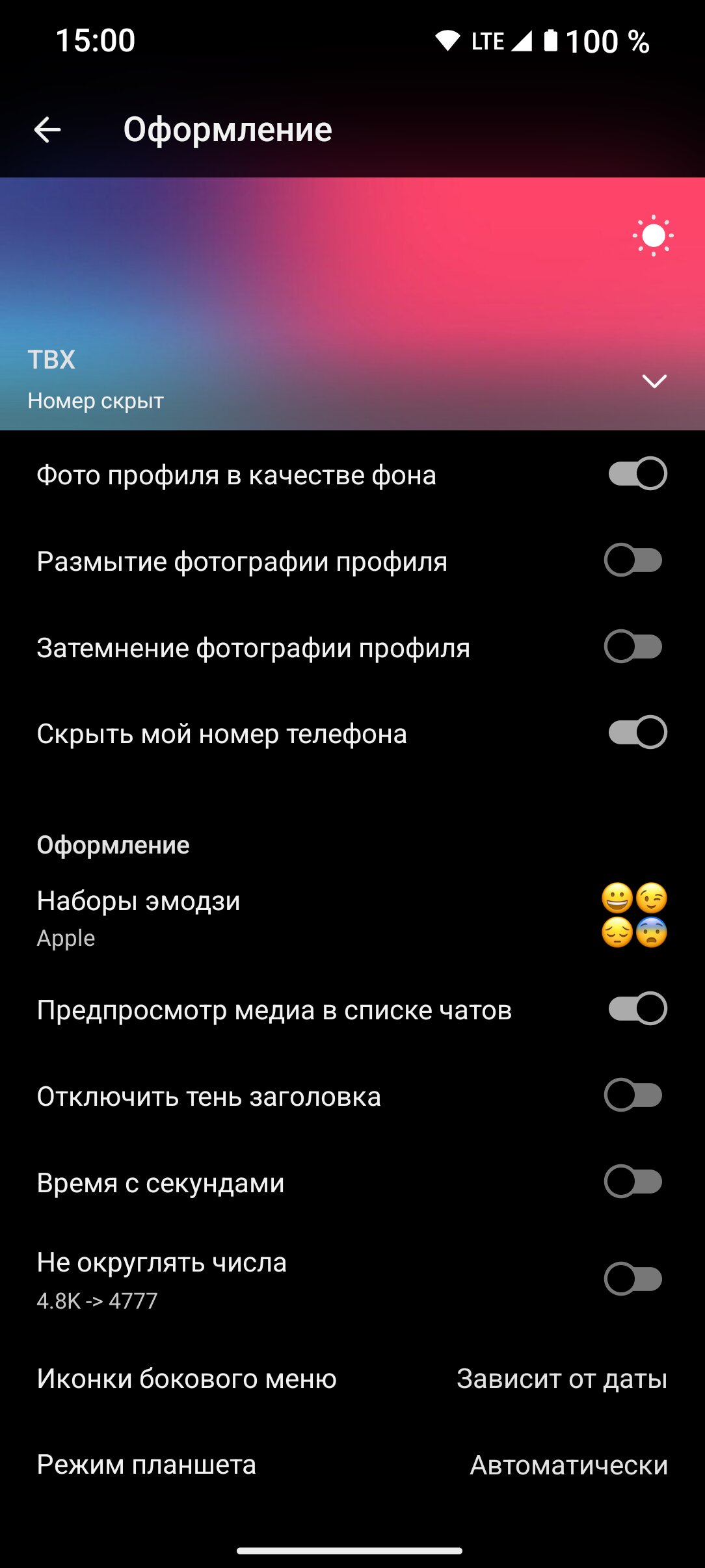
Task: Go back from the Оформление screen
Action: tap(47, 130)
